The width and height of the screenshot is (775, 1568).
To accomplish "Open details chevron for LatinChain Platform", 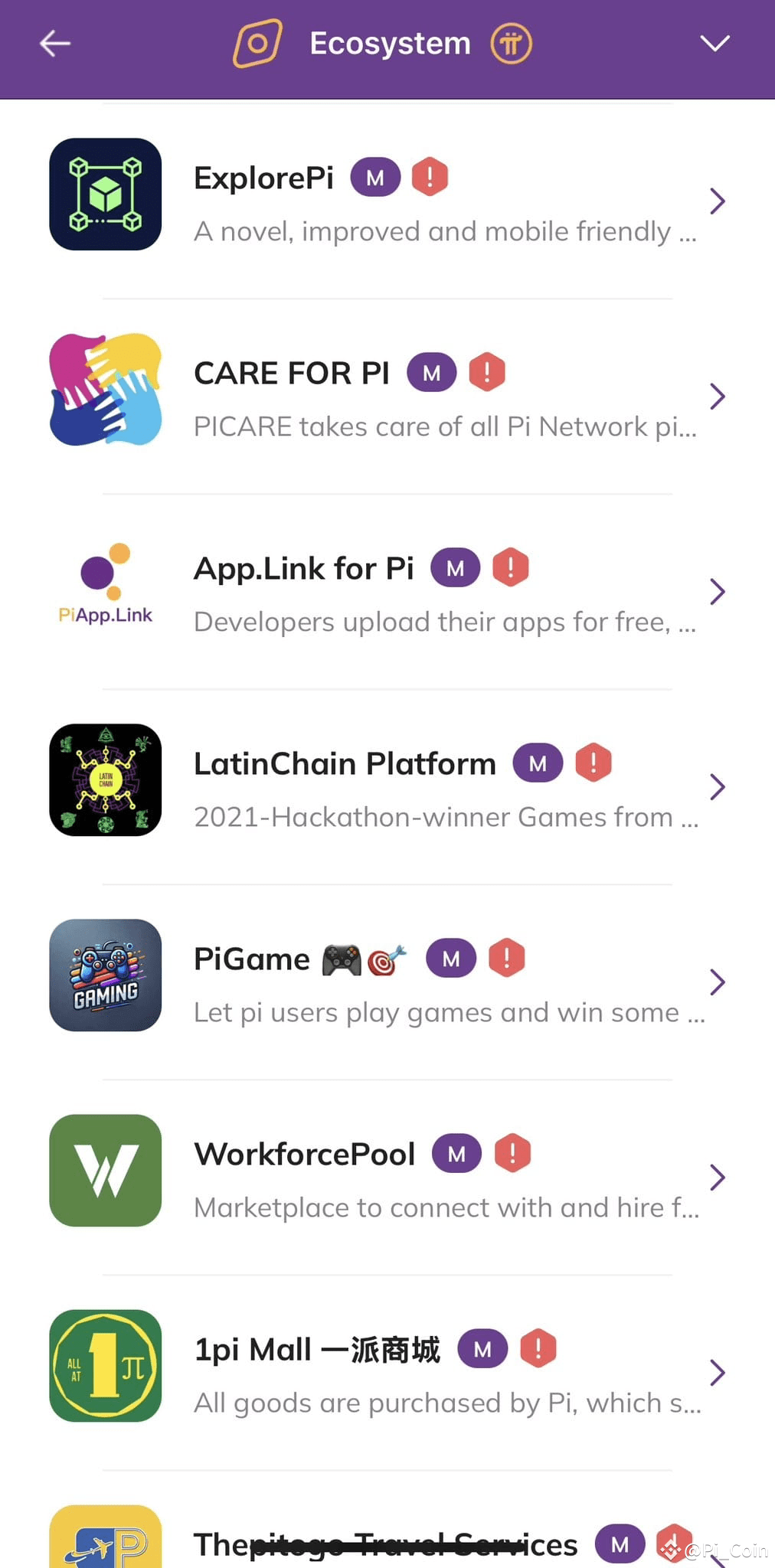I will 718,786.
